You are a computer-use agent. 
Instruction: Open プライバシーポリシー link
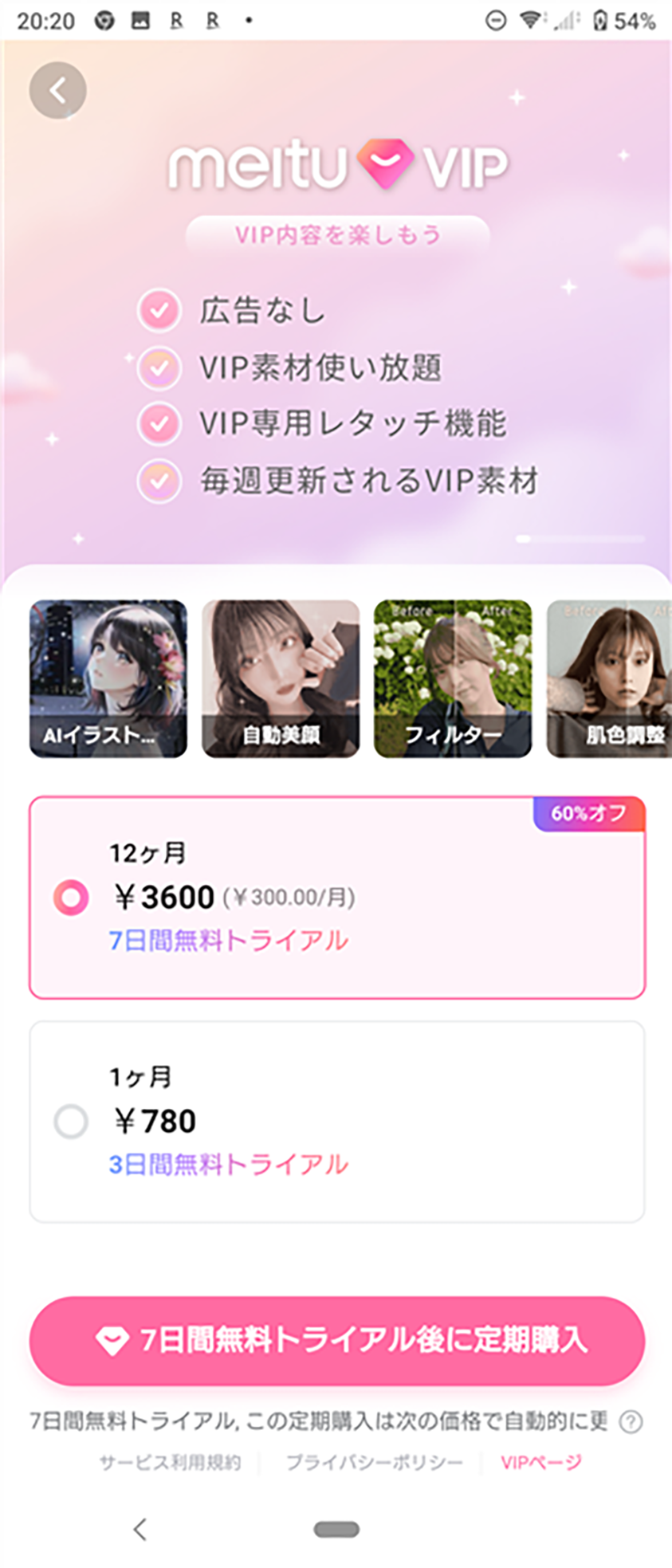(374, 1462)
